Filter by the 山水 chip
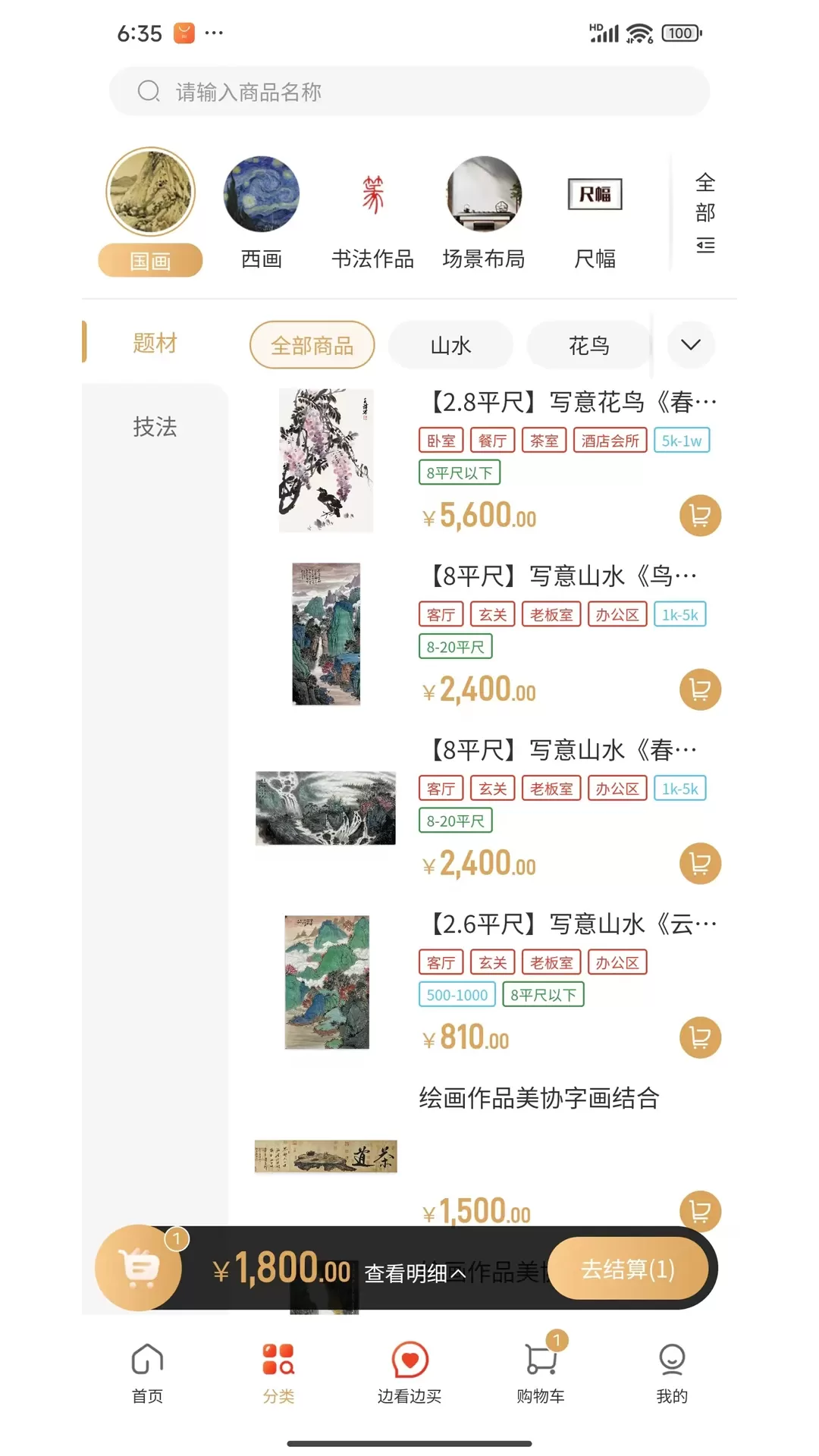Screen dimensions: 819x1456 [450, 346]
